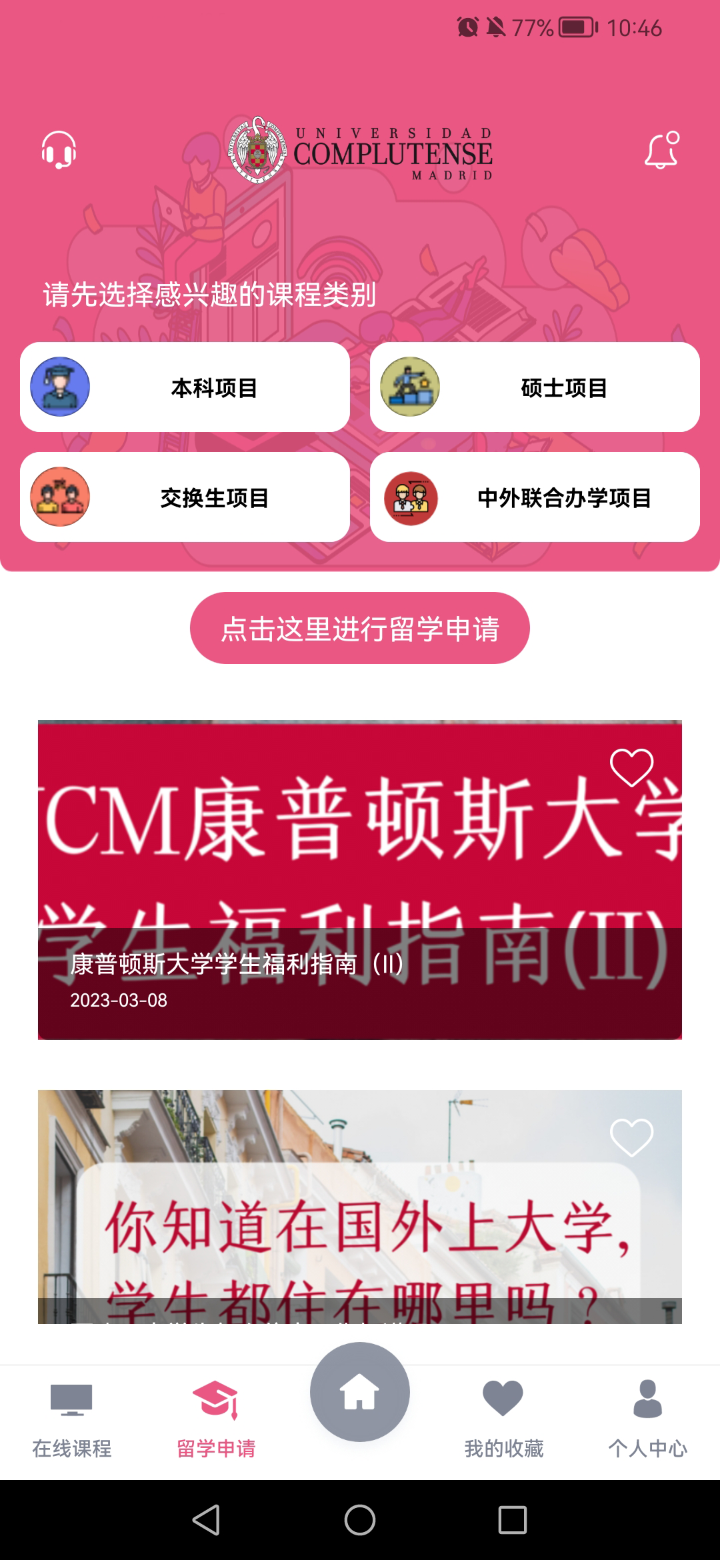Image resolution: width=720 pixels, height=1560 pixels.
Task: Switch to the 留学申请 tab
Action: coord(215,1420)
